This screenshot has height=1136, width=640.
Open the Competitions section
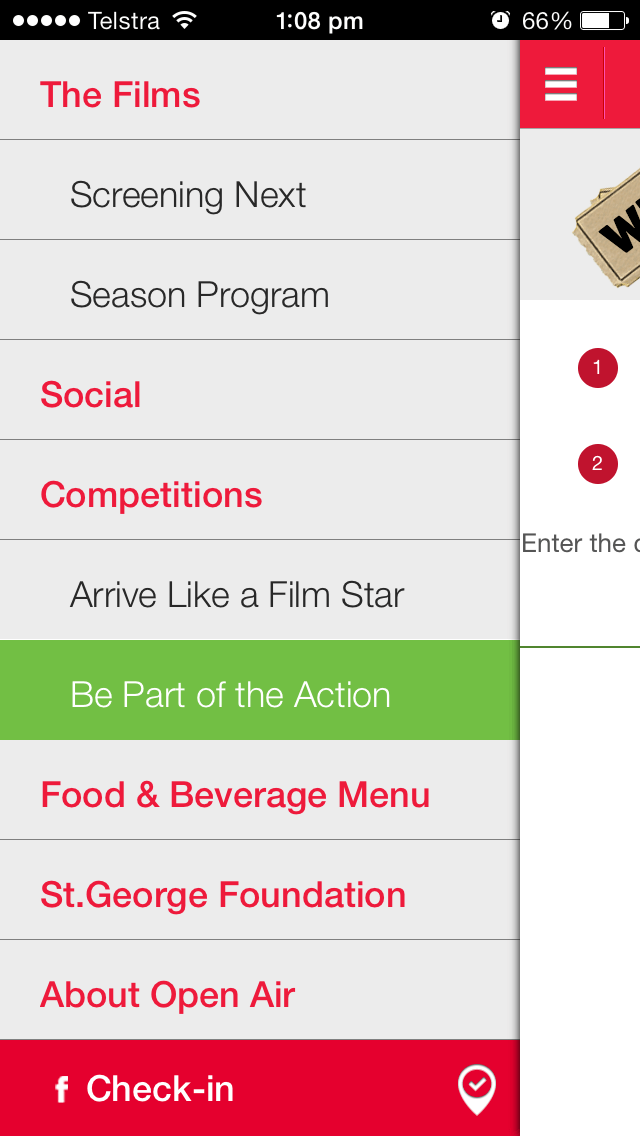pos(259,490)
